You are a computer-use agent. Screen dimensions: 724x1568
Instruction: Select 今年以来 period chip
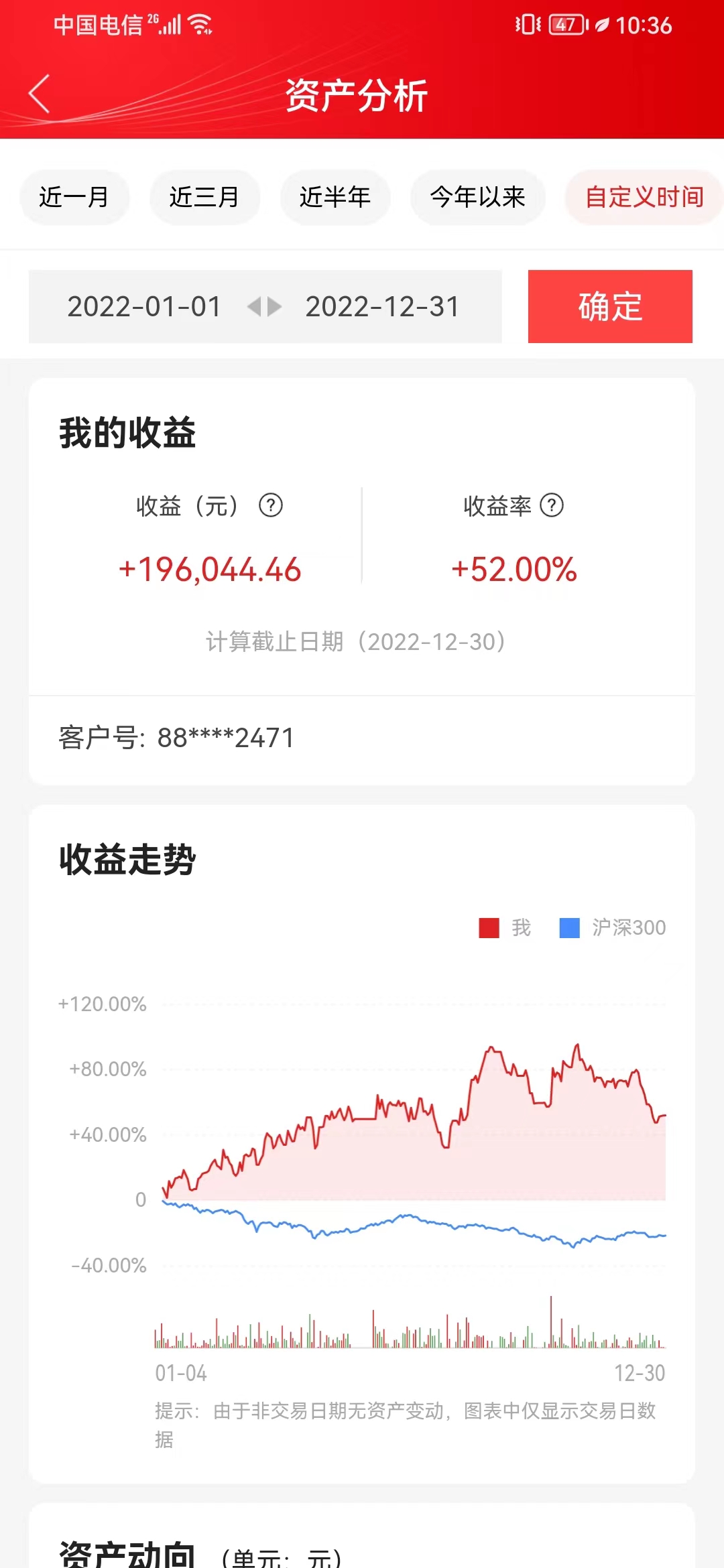(477, 197)
